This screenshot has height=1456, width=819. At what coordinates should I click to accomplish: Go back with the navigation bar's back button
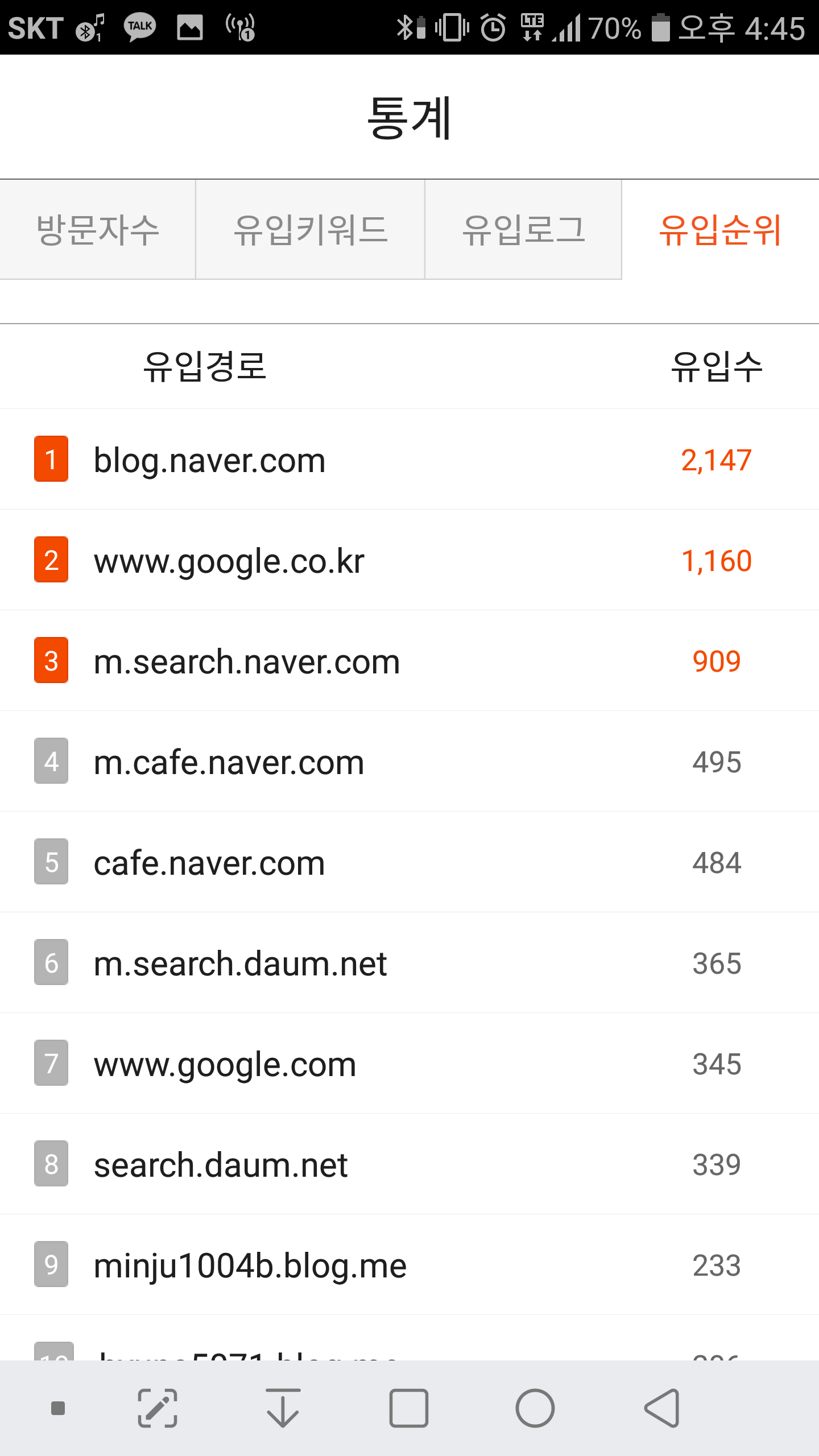[x=662, y=1408]
